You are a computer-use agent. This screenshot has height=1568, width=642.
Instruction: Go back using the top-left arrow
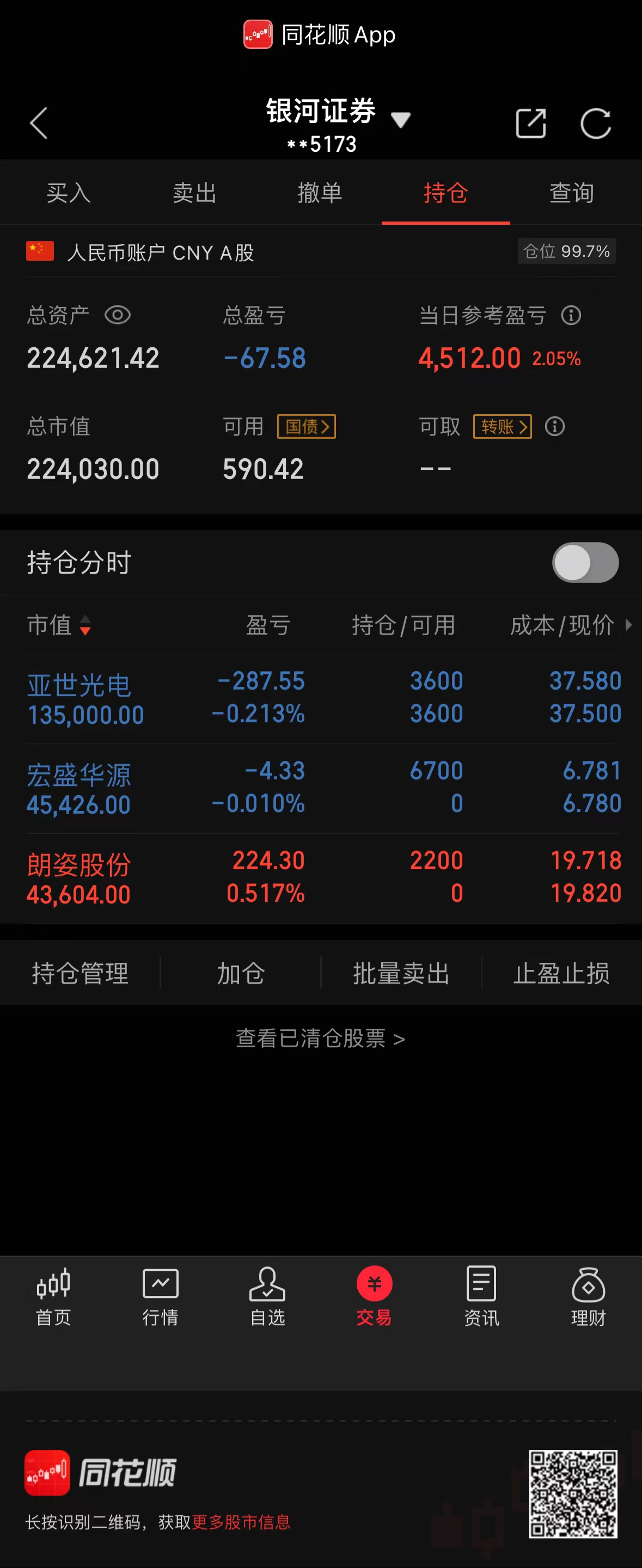coord(39,124)
